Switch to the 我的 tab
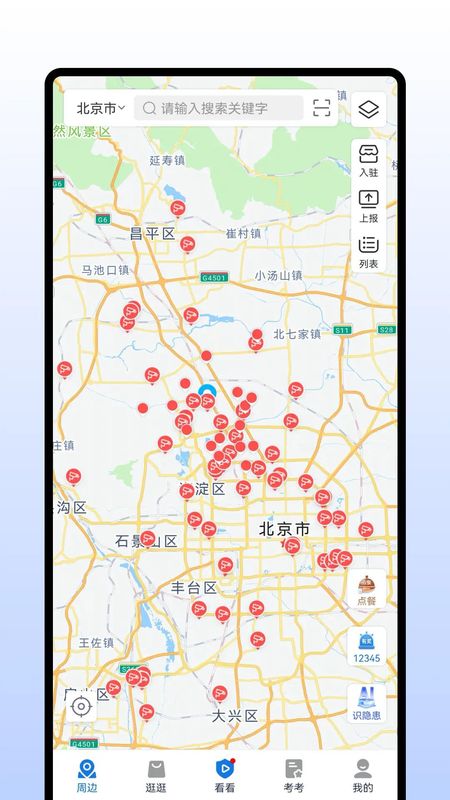This screenshot has height=800, width=450. [x=363, y=776]
